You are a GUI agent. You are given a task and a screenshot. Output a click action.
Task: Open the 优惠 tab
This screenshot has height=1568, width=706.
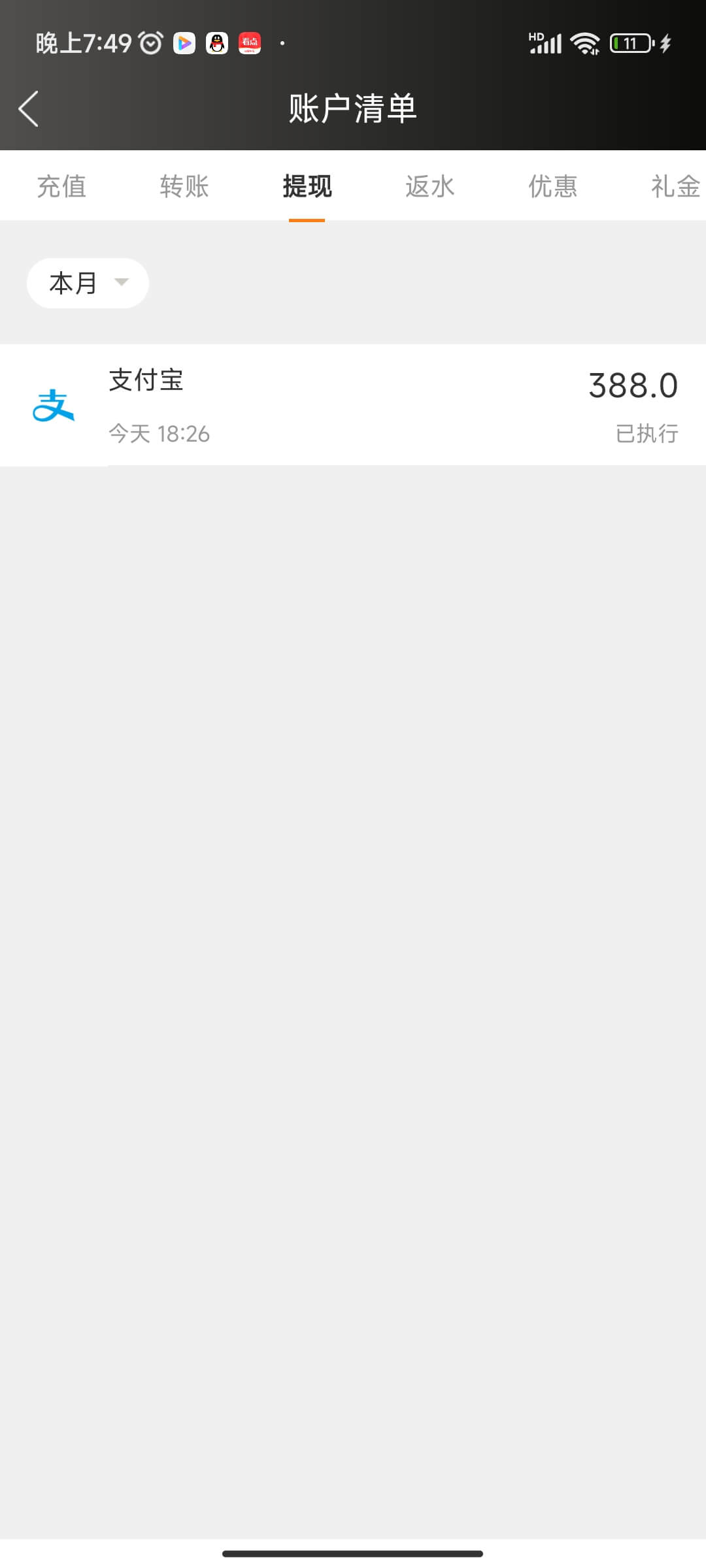552,186
